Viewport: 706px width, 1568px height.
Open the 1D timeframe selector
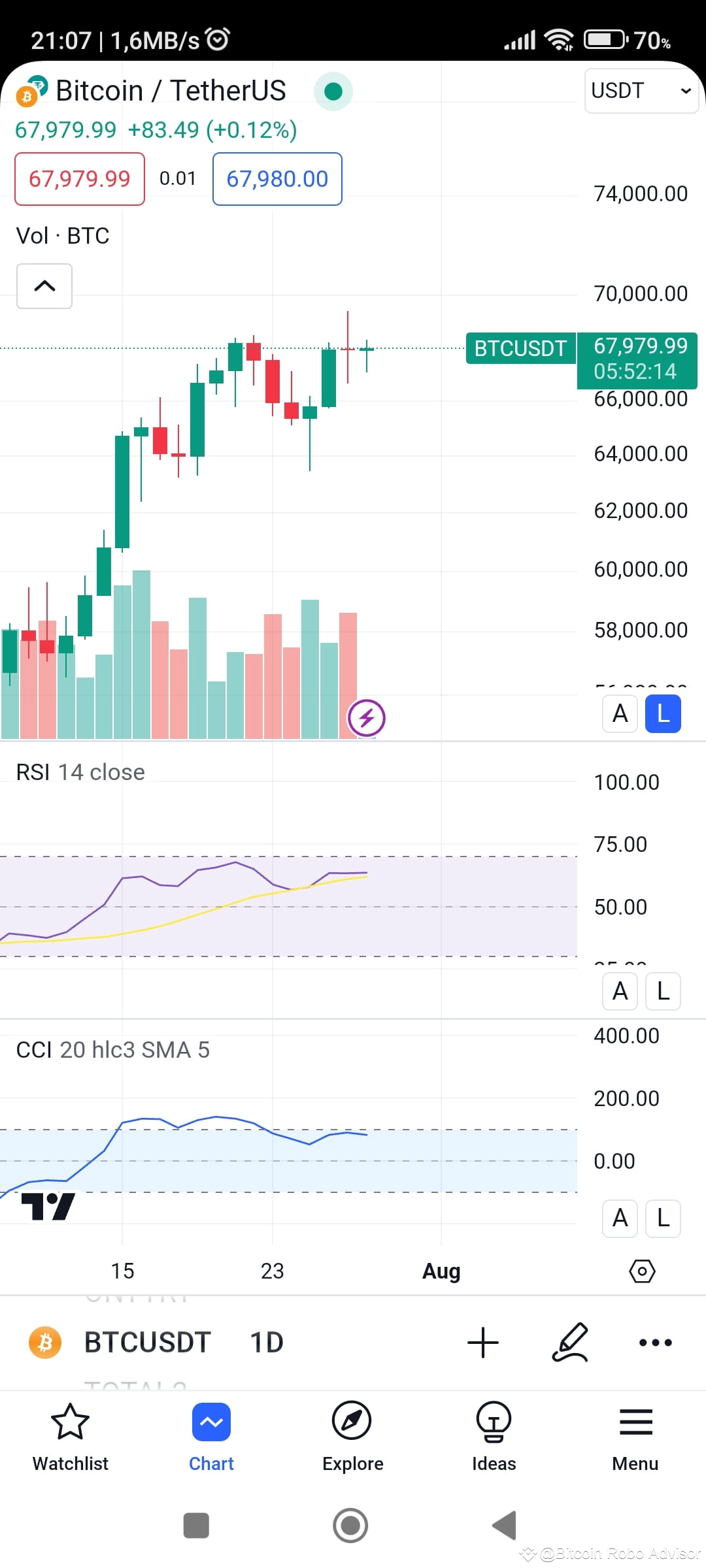pos(264,1342)
